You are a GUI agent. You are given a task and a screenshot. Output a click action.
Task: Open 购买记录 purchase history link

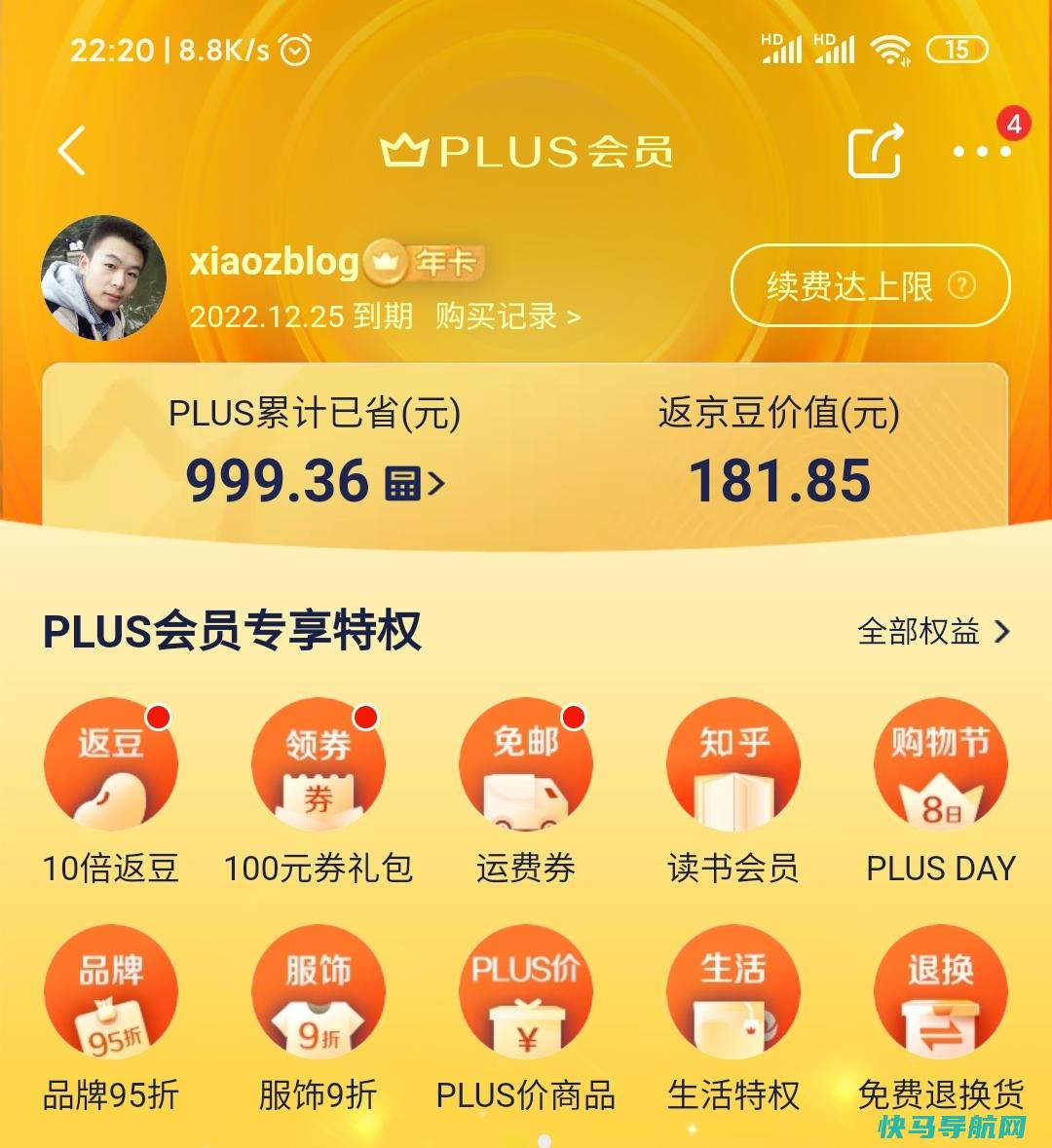click(x=507, y=316)
